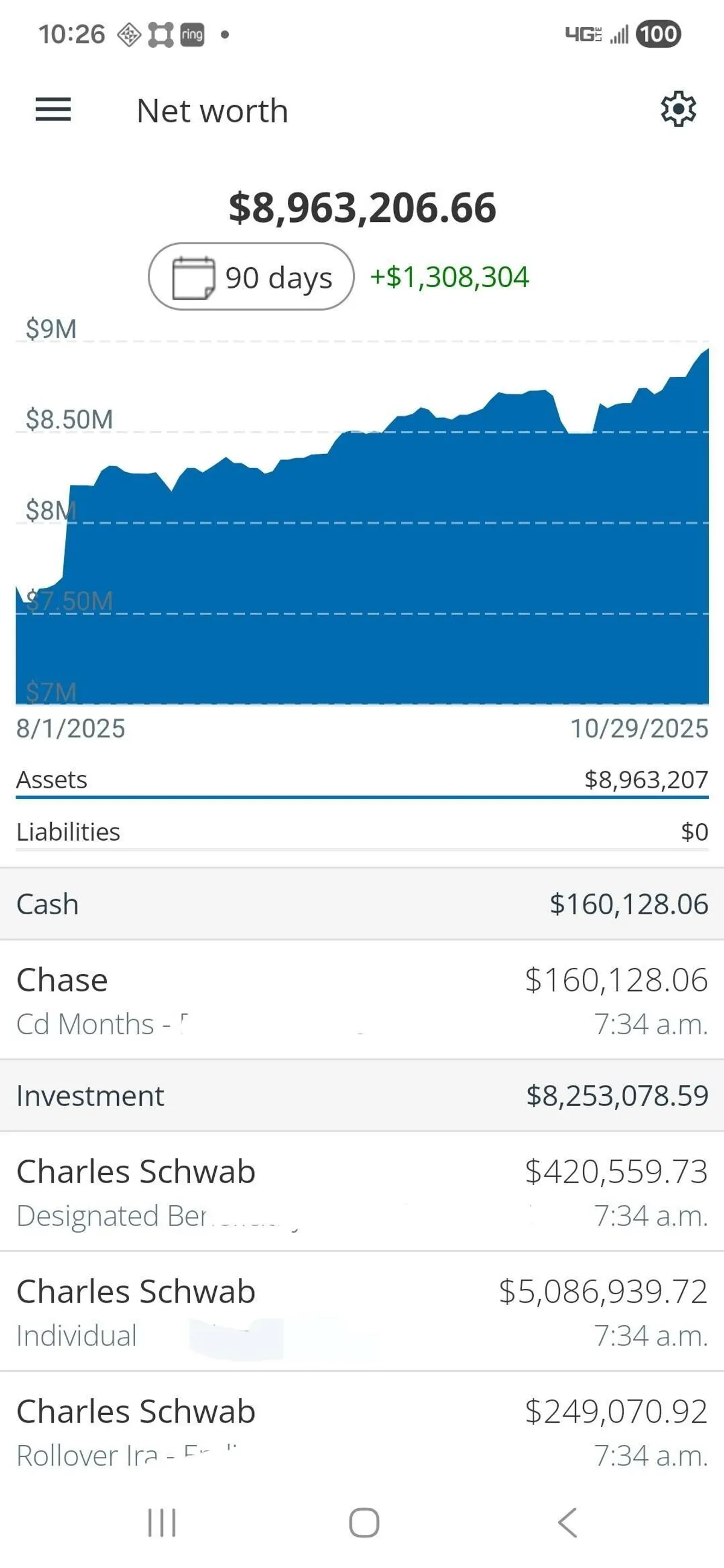Select the Assets row
The height and width of the screenshot is (1568, 724).
(361, 780)
